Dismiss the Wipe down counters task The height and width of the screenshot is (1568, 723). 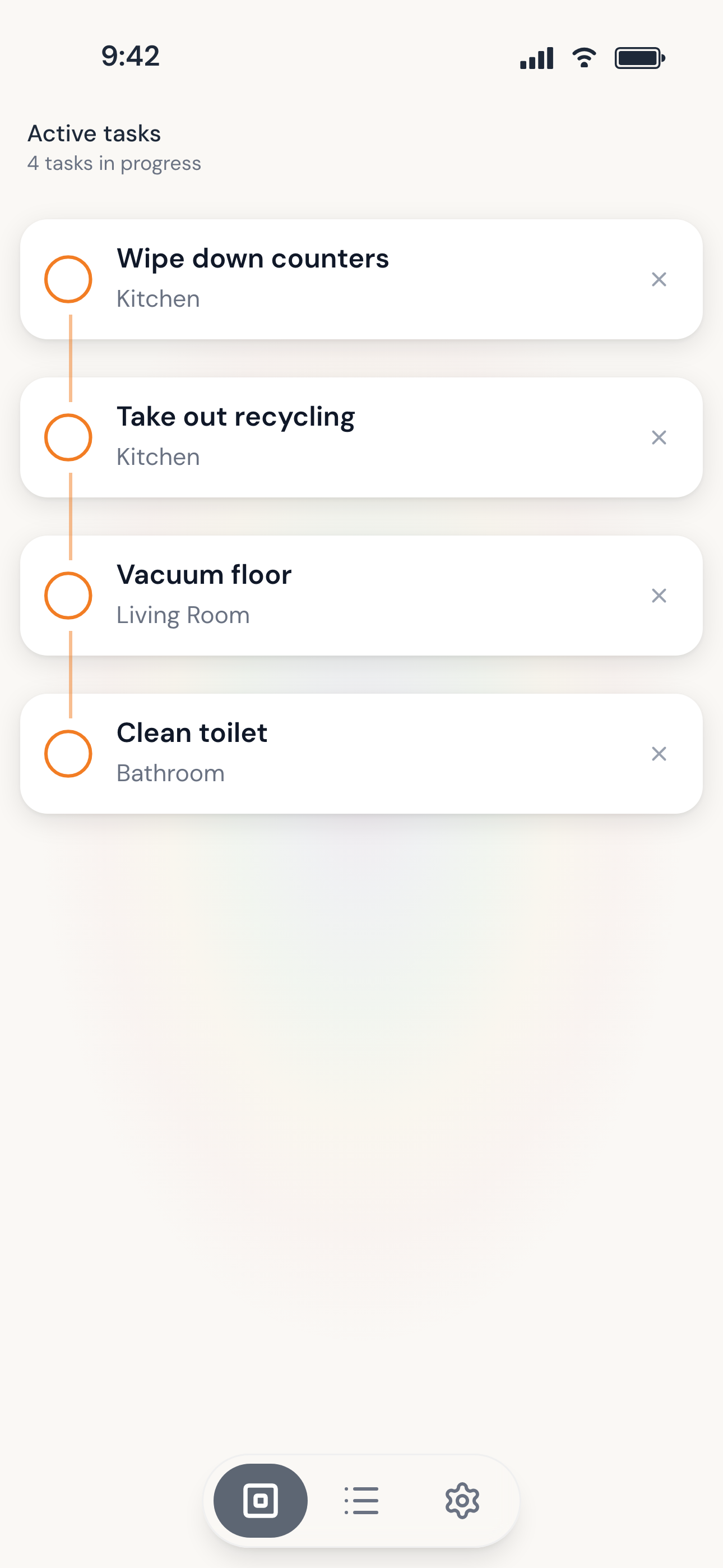[x=659, y=279]
